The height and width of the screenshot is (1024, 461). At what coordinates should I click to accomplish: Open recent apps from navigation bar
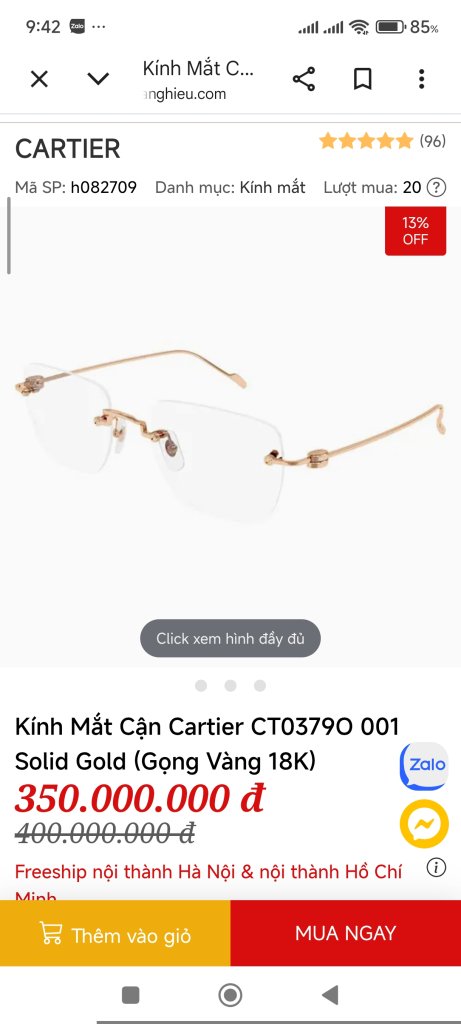pos(131,995)
